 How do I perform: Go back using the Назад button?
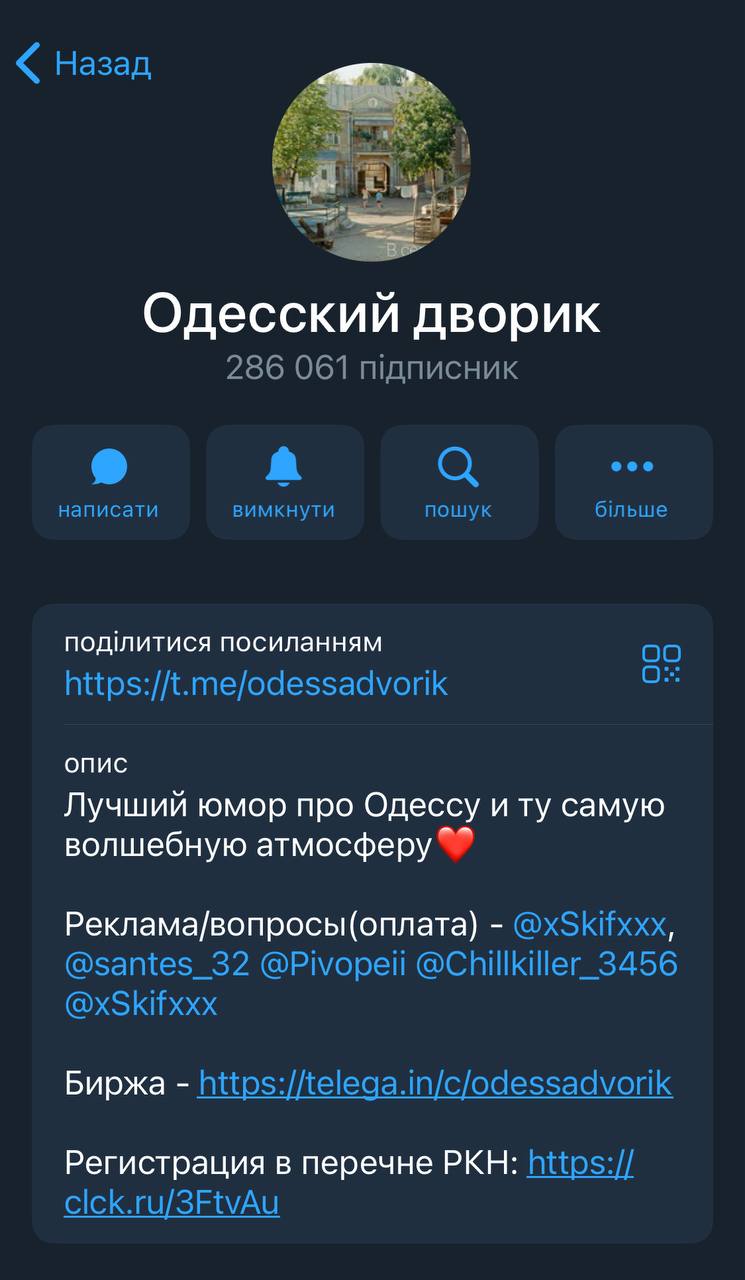coord(84,64)
